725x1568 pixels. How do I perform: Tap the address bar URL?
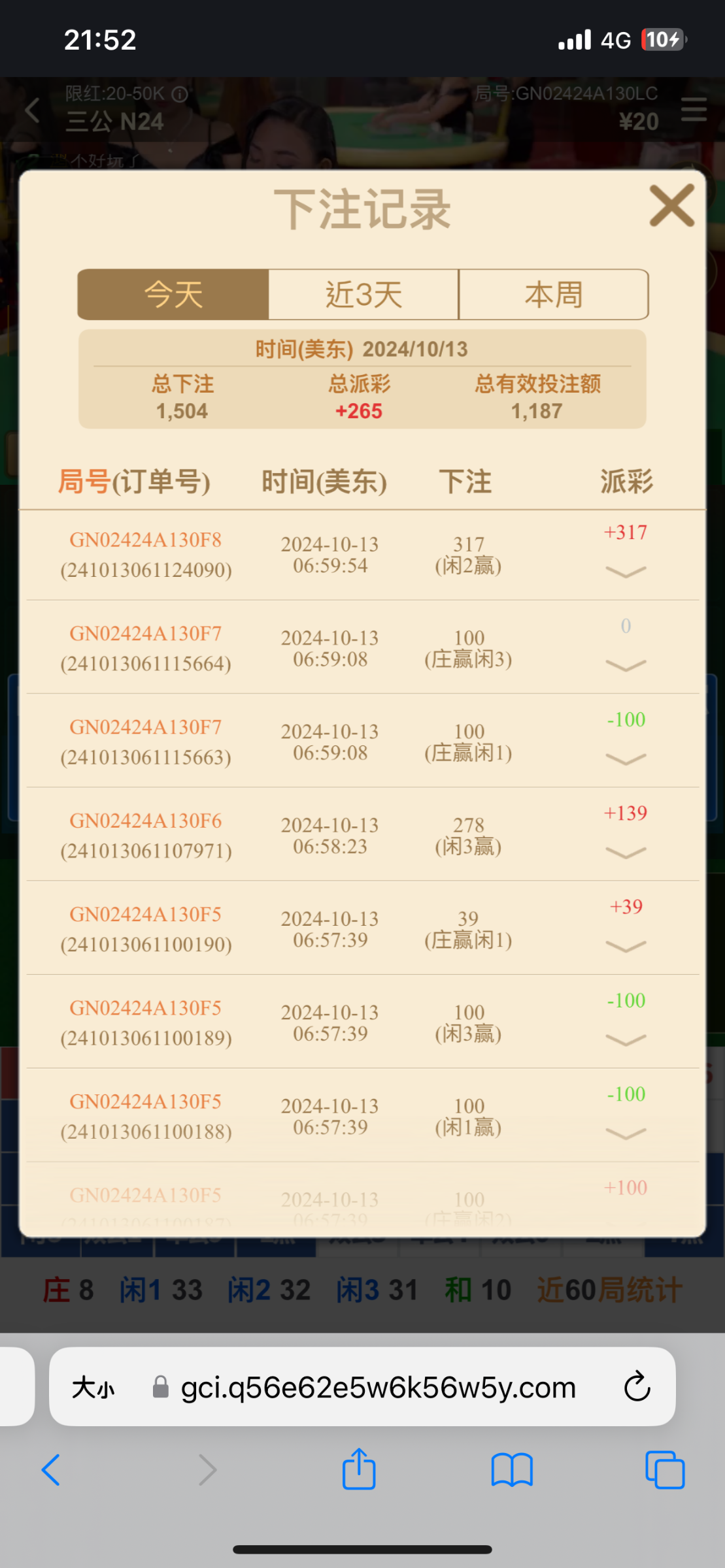(x=378, y=1386)
